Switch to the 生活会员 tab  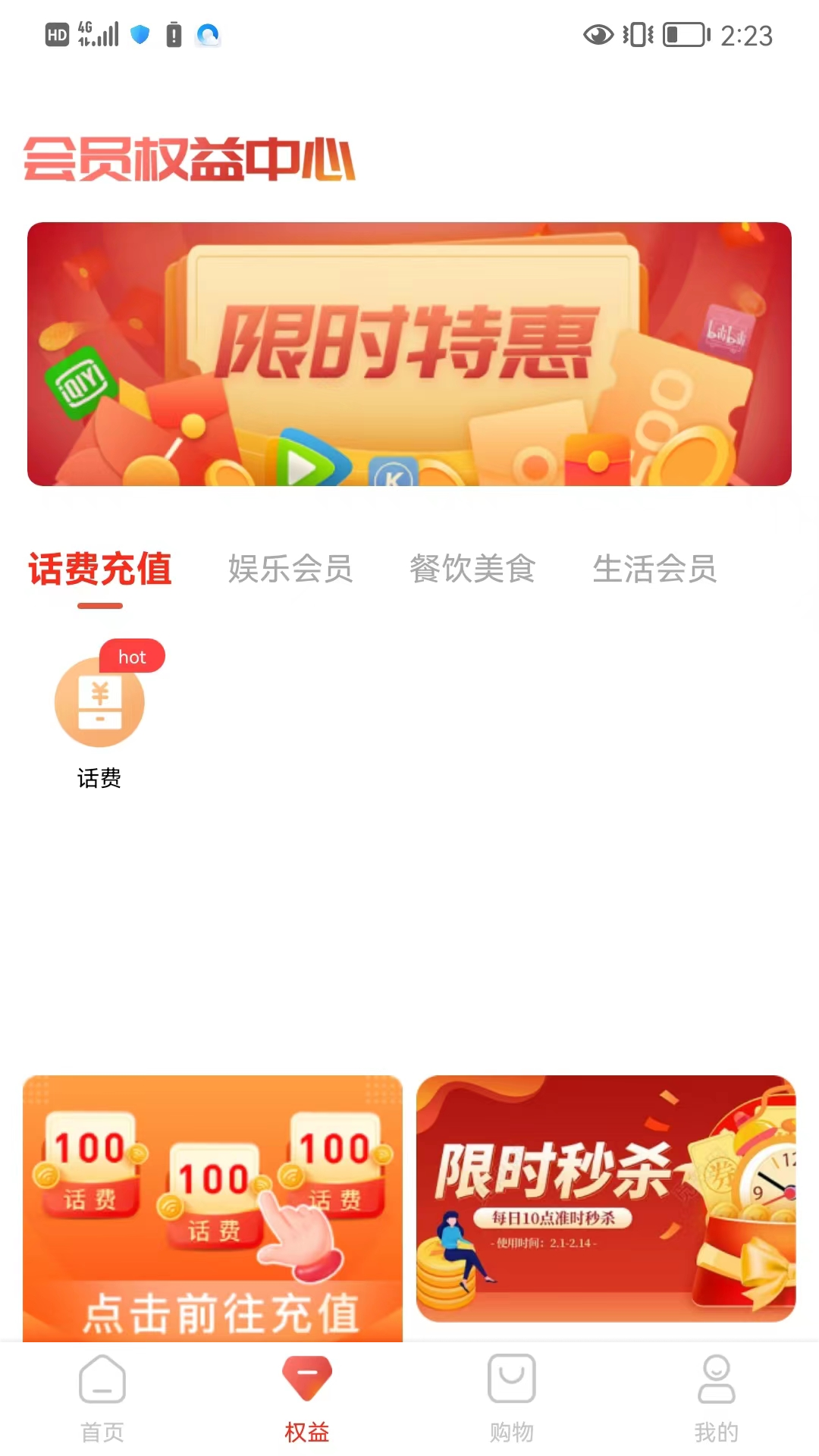(654, 569)
